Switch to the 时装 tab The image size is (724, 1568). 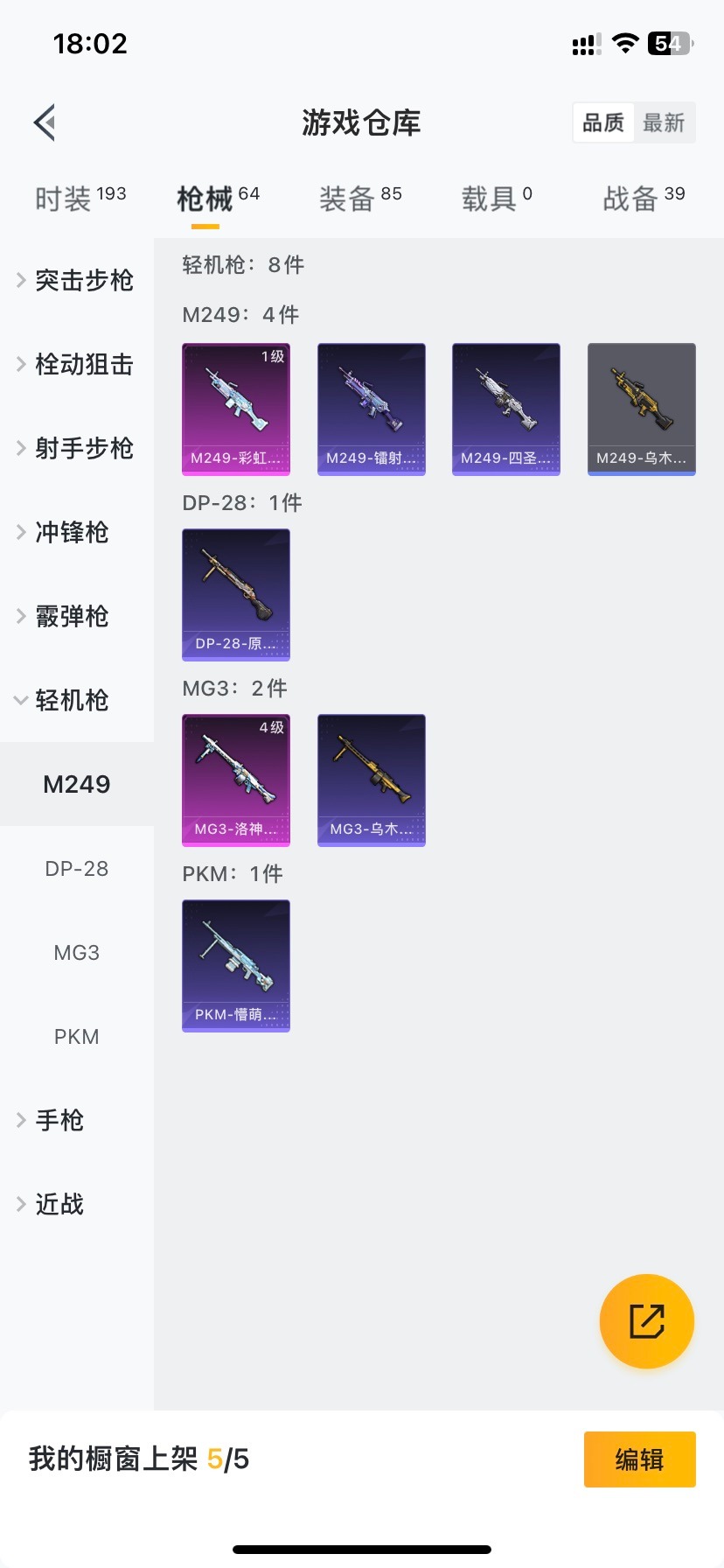pos(80,199)
